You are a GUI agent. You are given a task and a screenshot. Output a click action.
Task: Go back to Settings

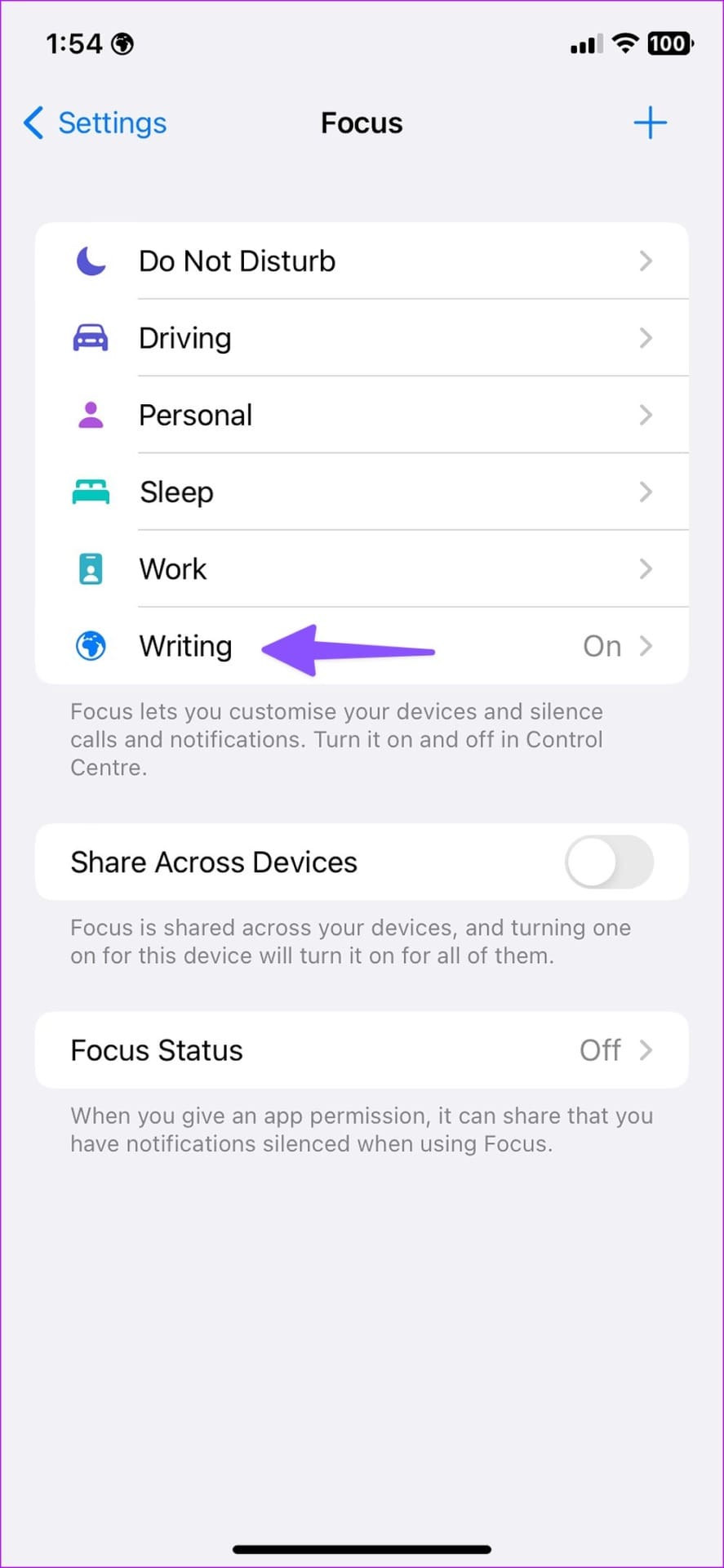95,123
